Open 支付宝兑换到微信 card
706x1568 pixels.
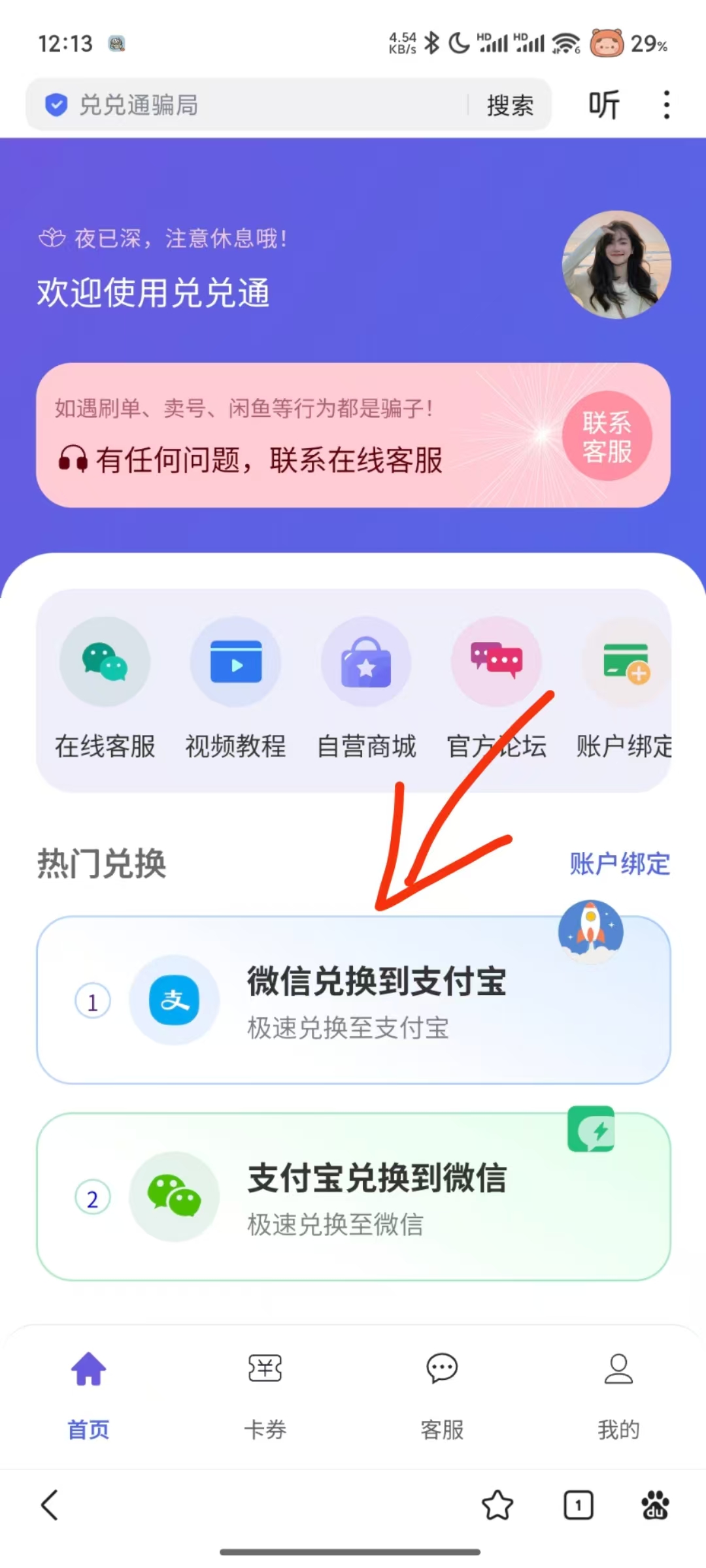[x=353, y=1197]
